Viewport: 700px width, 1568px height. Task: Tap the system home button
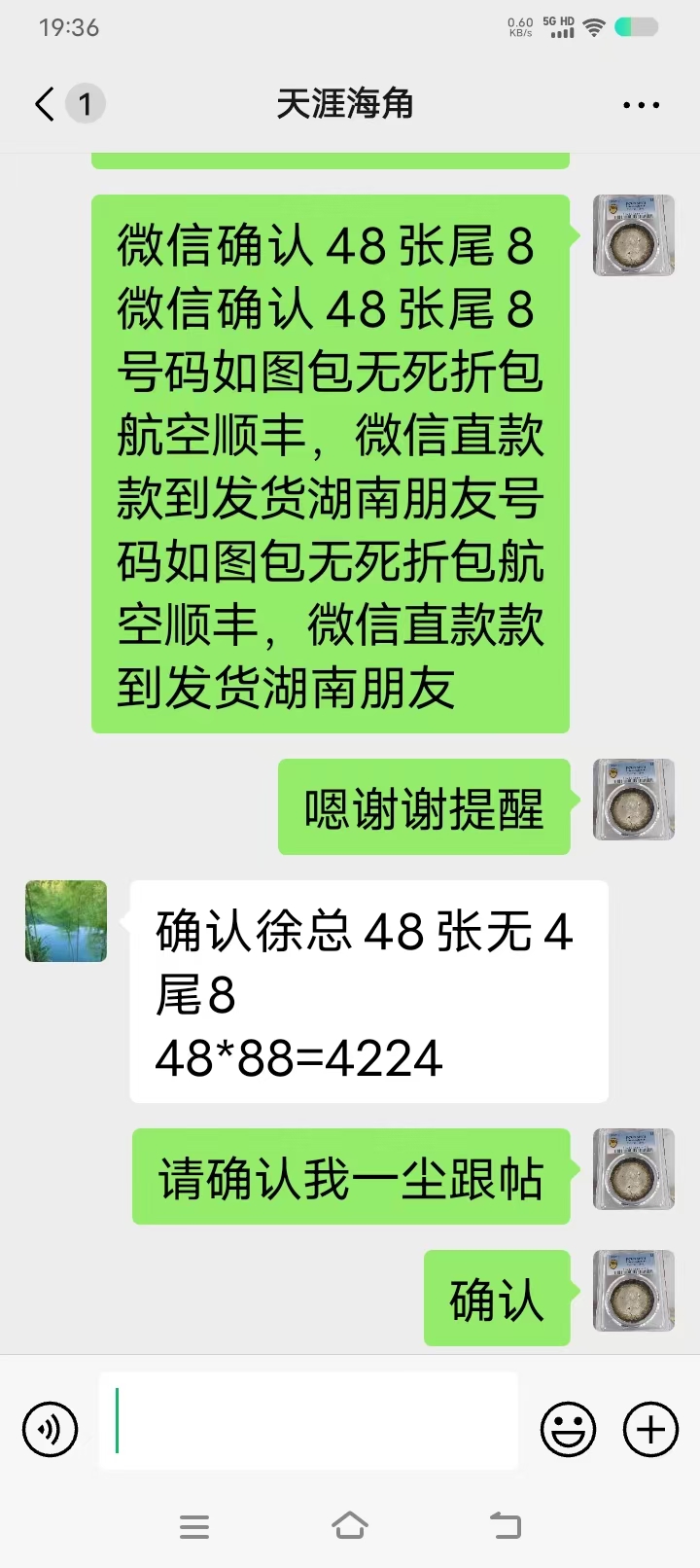click(x=350, y=1525)
